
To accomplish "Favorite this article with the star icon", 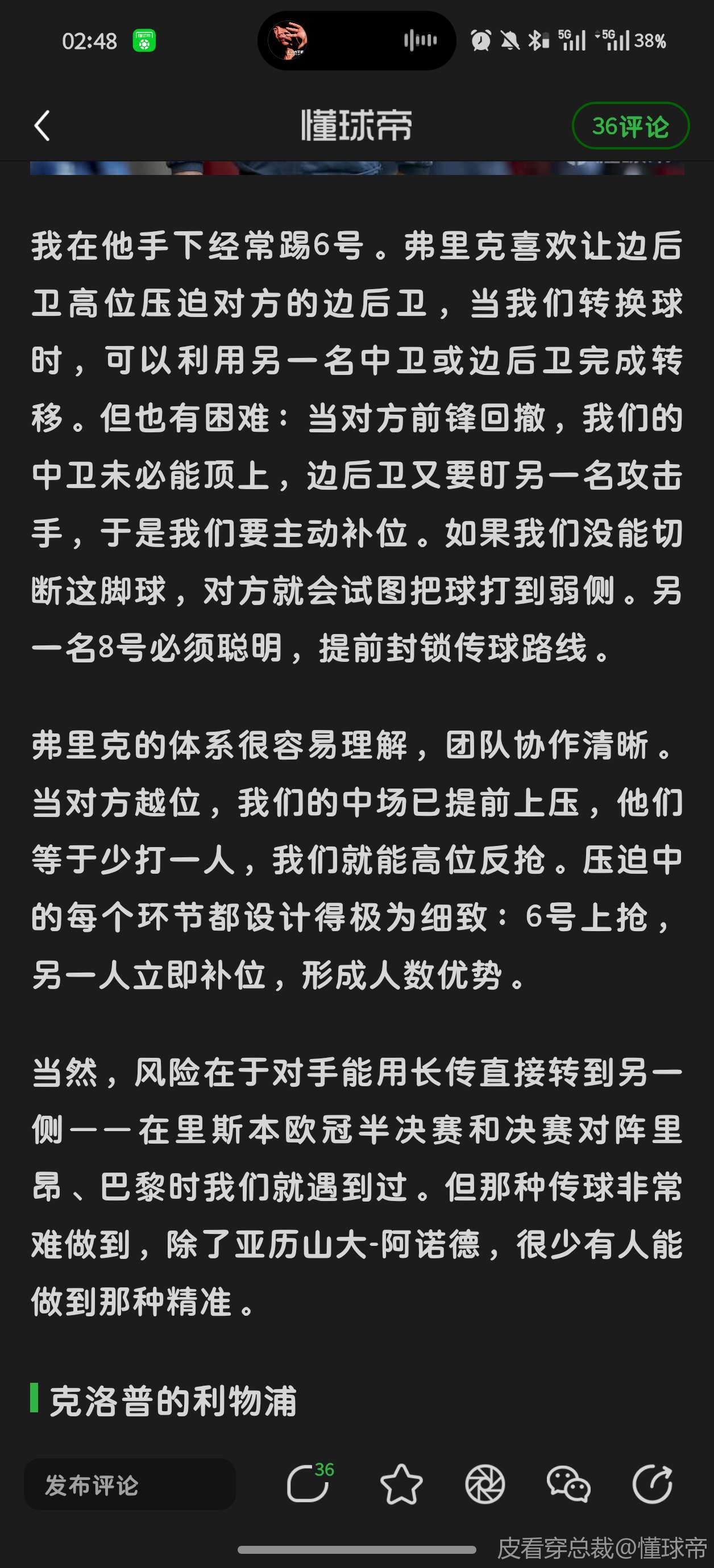I will tap(401, 1484).
